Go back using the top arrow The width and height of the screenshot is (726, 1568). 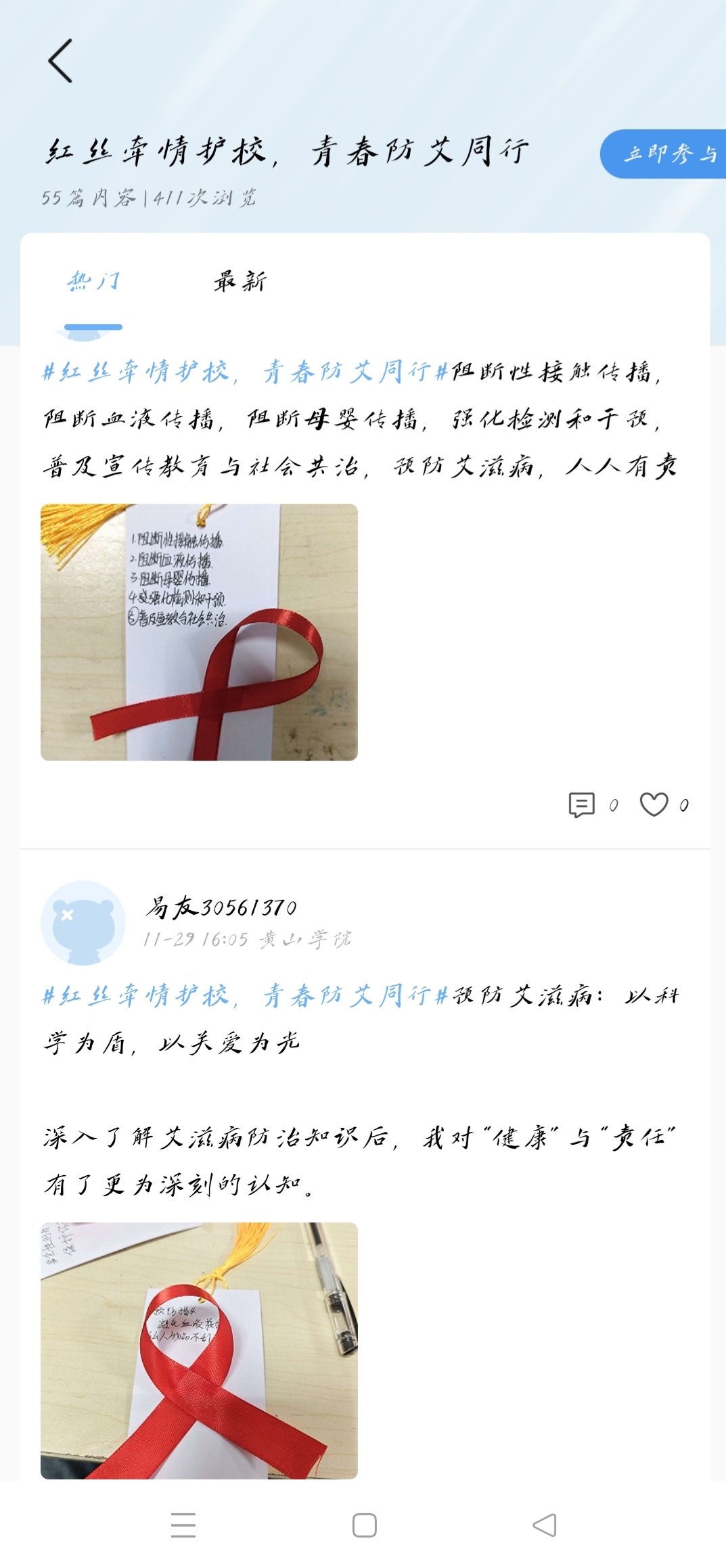pos(60,61)
